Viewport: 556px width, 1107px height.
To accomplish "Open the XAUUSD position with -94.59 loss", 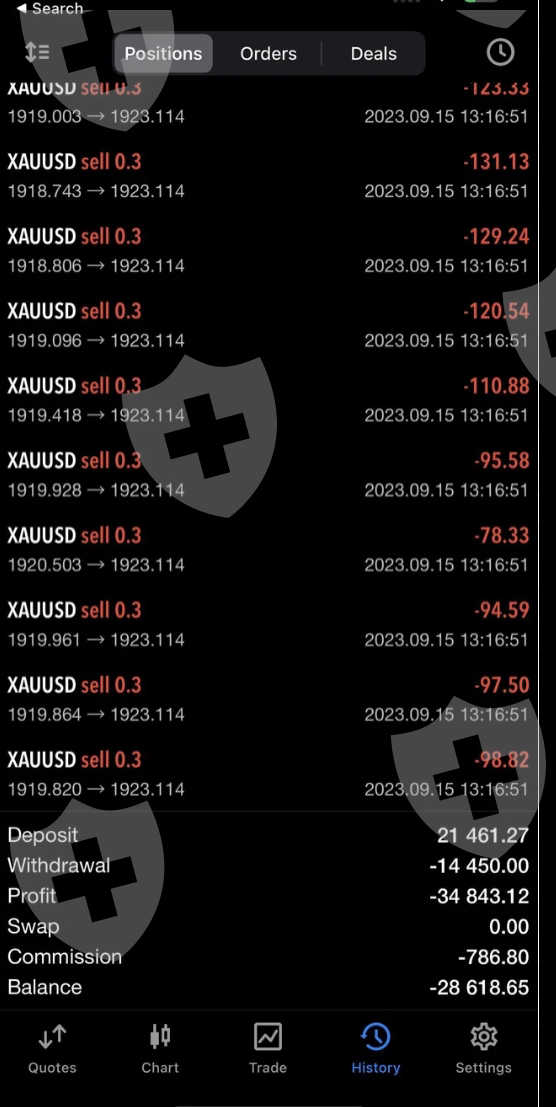I will coord(268,624).
